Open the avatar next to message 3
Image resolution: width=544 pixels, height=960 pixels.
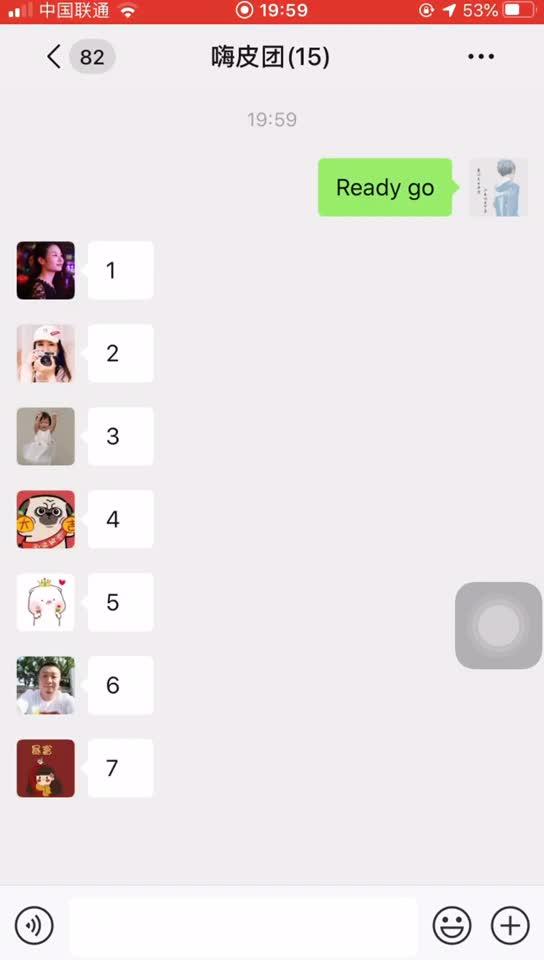pos(46,437)
